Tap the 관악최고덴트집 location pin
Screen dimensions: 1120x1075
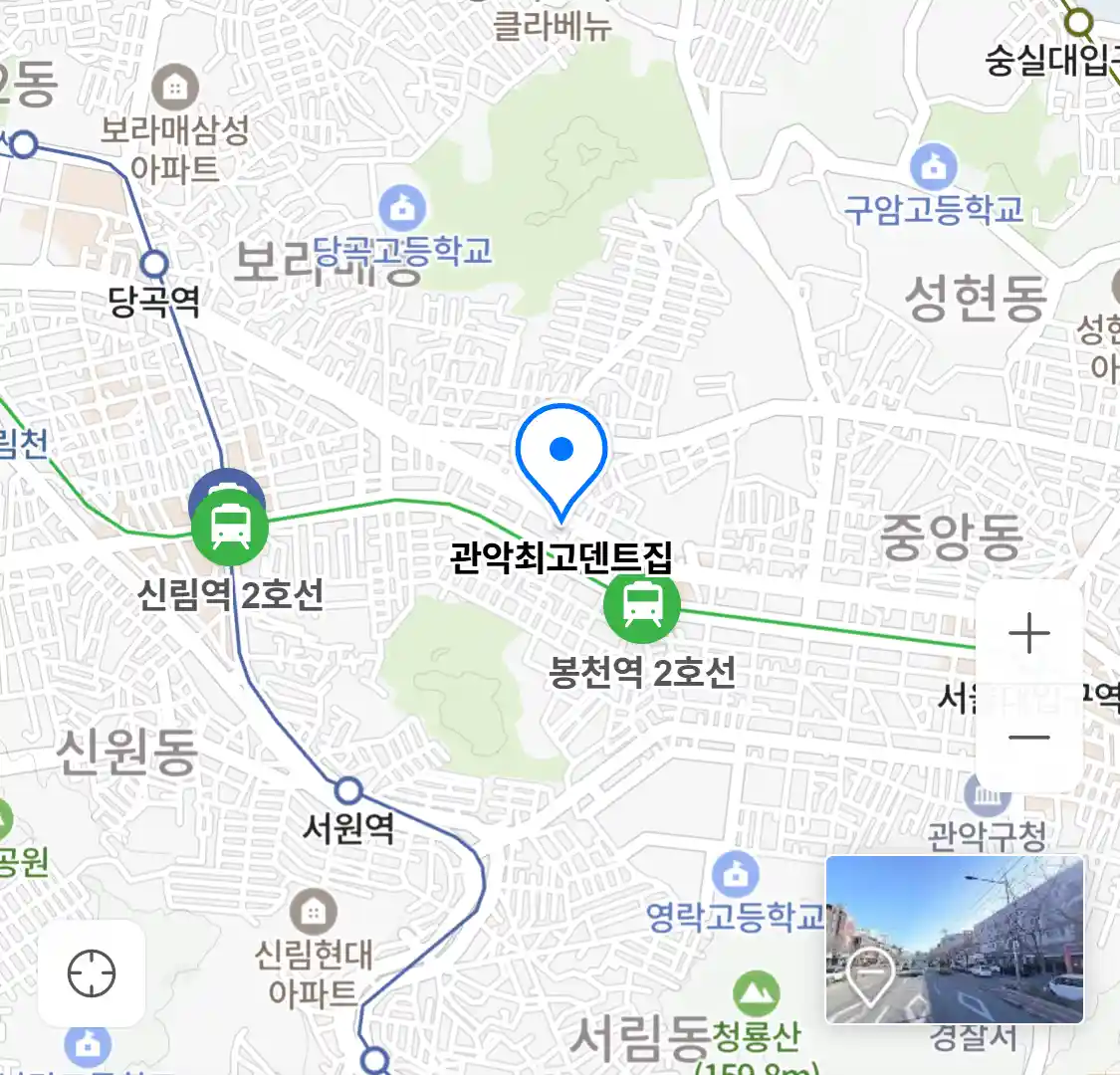(561, 457)
